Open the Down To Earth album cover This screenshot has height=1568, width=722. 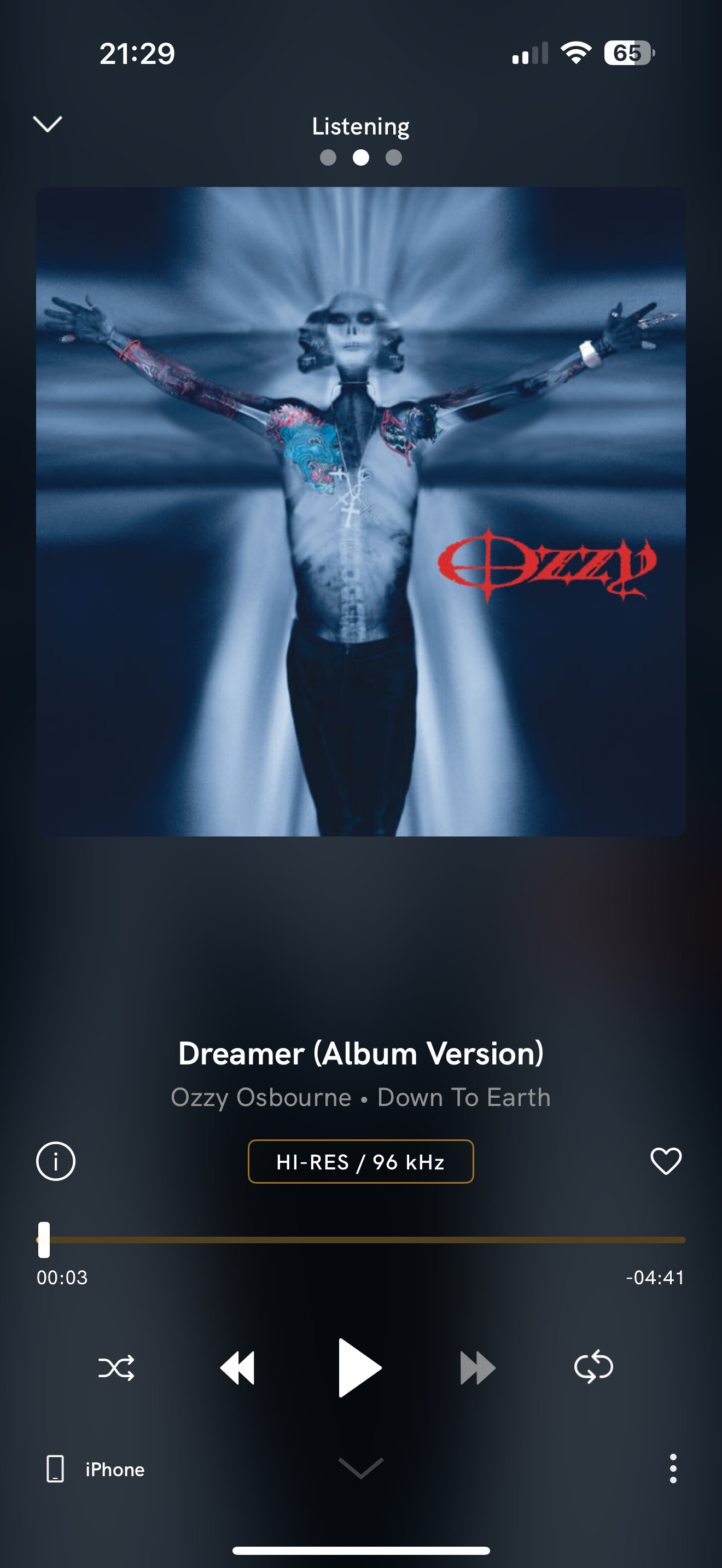tap(361, 511)
